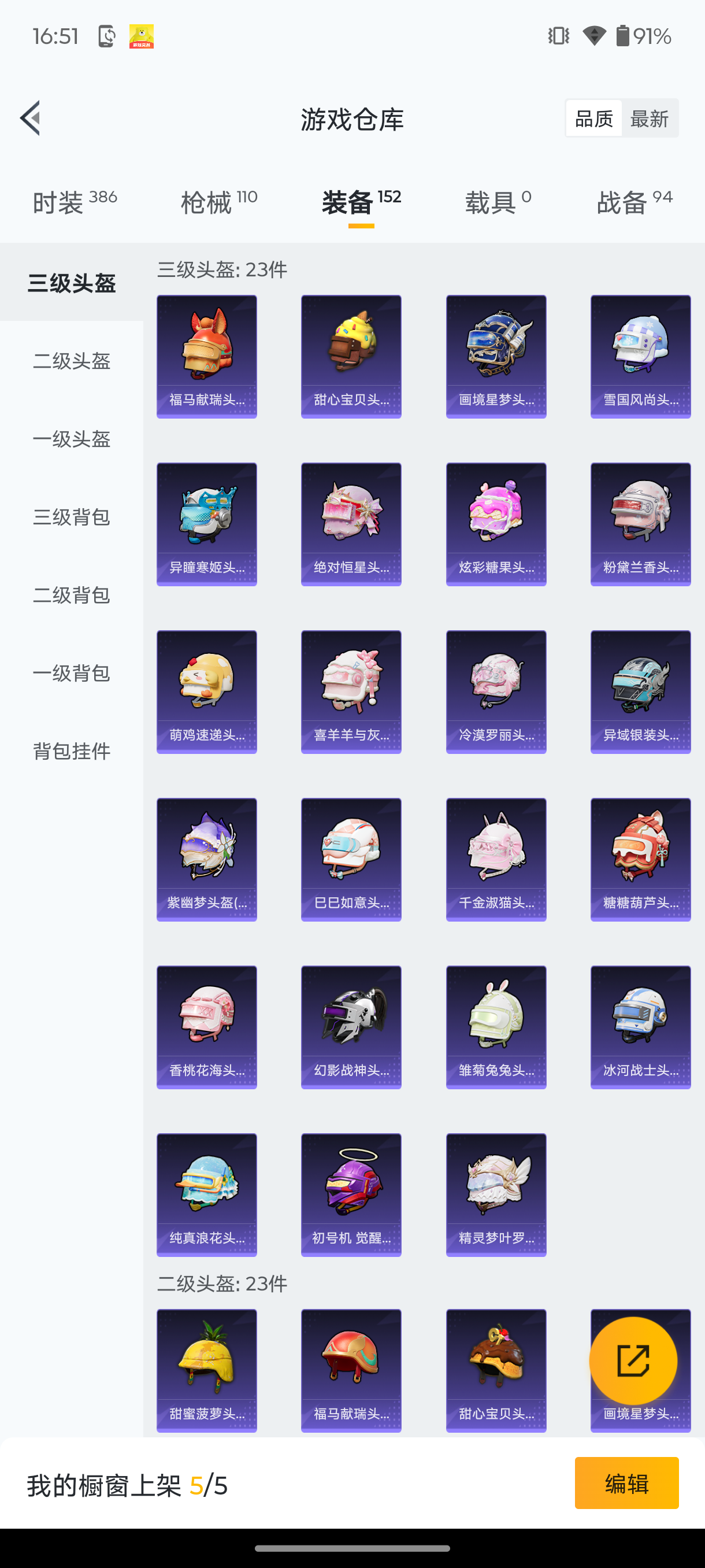Open the 背包挂件 category
This screenshot has width=705, height=1568.
tap(72, 751)
